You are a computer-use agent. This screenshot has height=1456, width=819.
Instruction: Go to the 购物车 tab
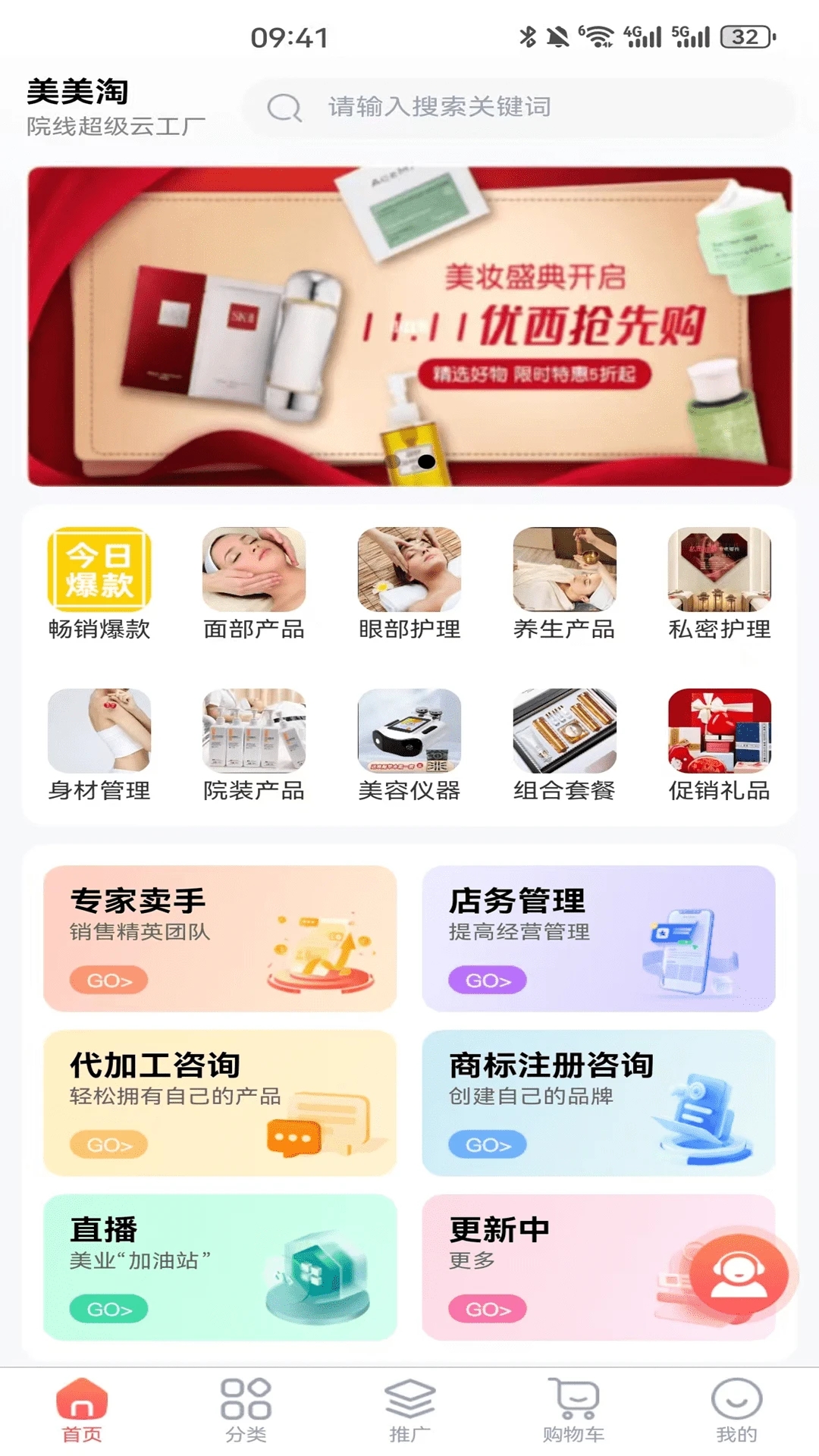point(573,1410)
